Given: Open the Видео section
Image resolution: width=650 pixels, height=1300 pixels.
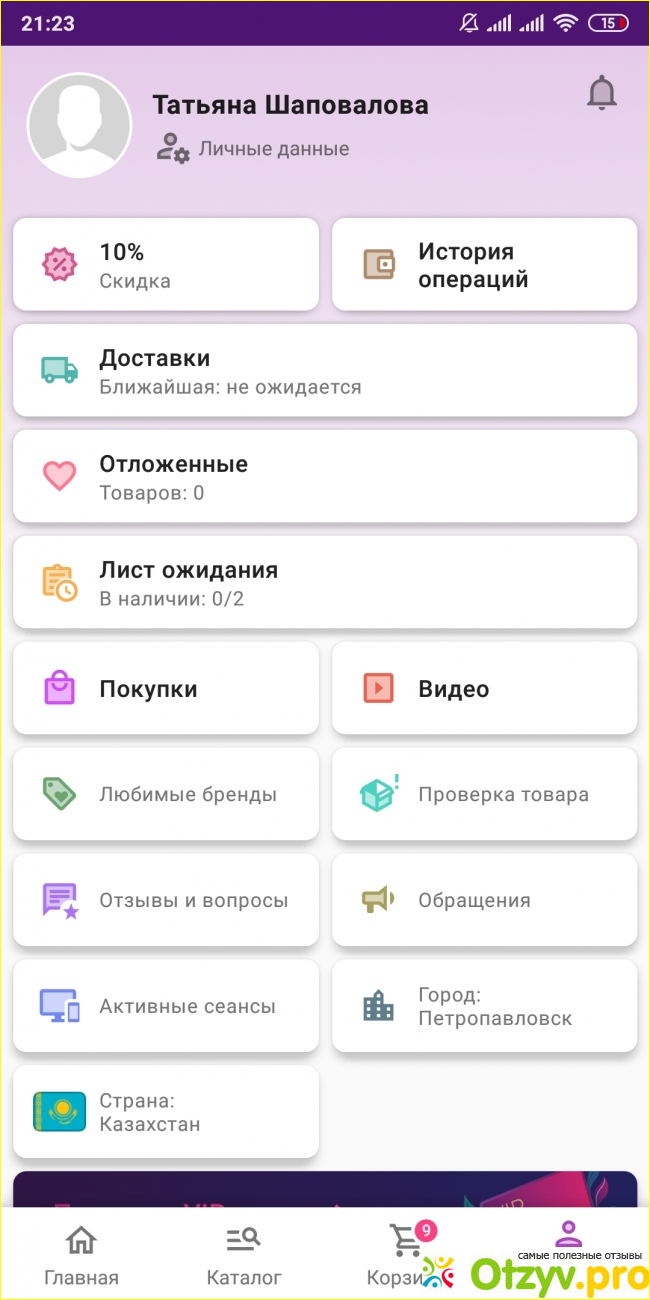Looking at the screenshot, I should click(484, 689).
